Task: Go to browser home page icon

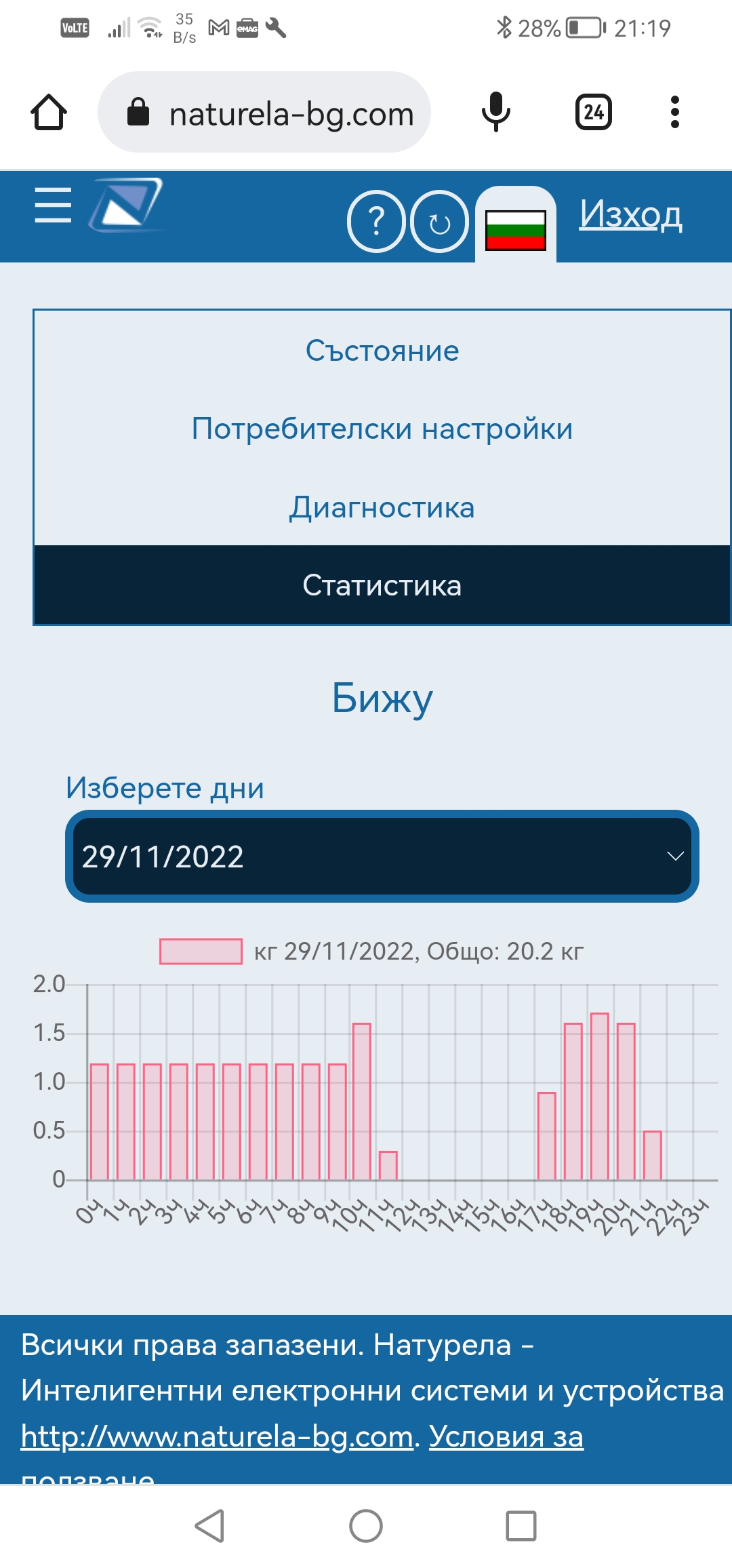Action: click(x=49, y=112)
